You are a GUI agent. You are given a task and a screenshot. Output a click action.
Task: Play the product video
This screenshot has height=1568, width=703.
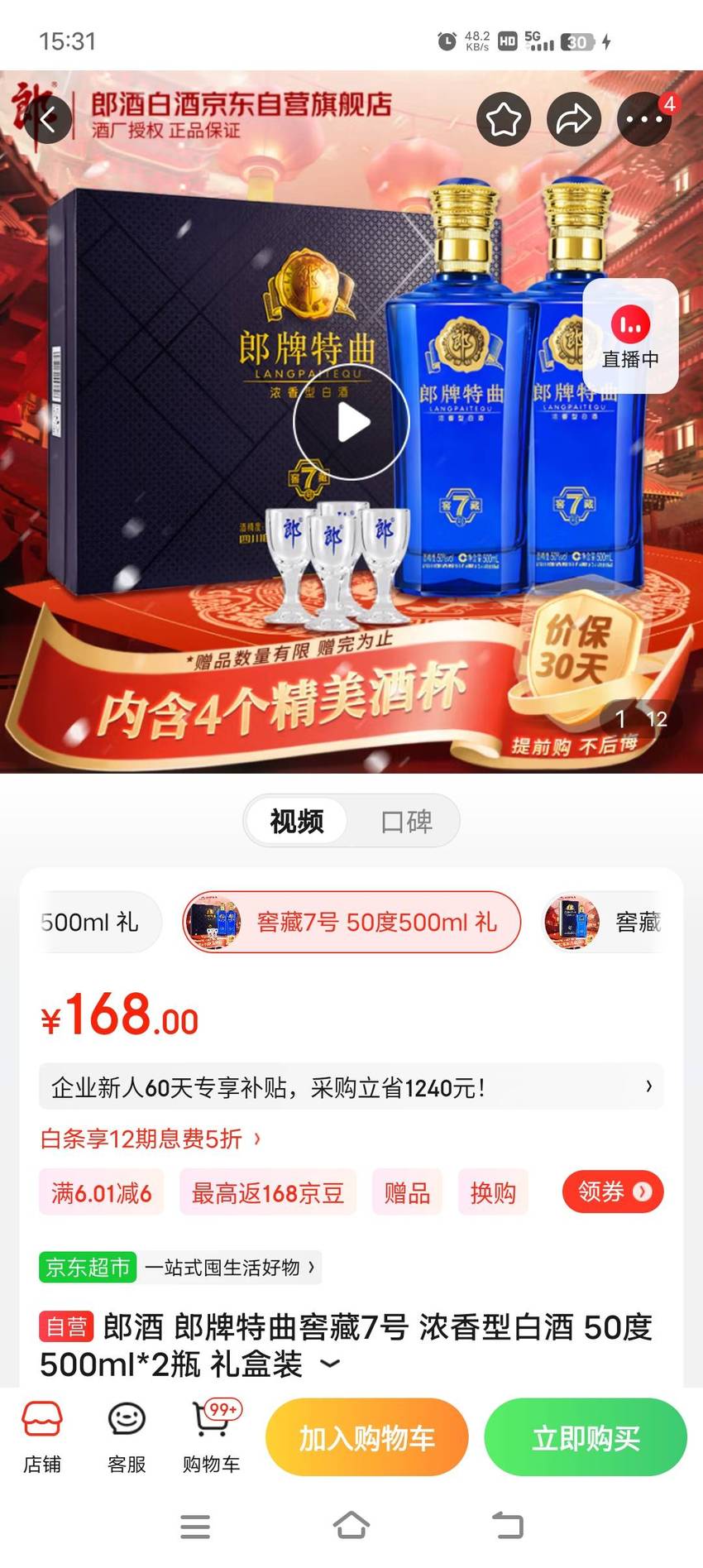click(351, 423)
